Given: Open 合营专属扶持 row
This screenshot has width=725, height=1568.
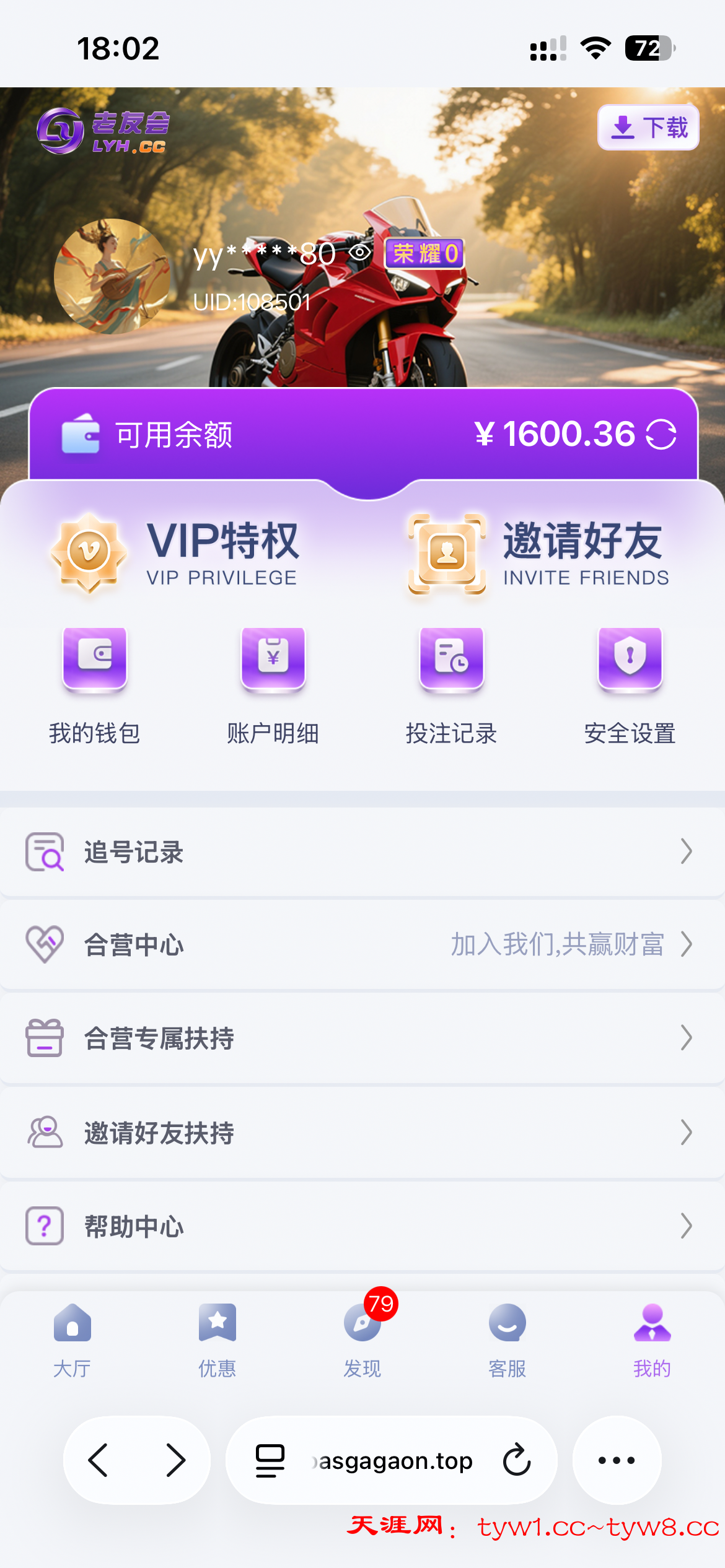Looking at the screenshot, I should 362,1039.
